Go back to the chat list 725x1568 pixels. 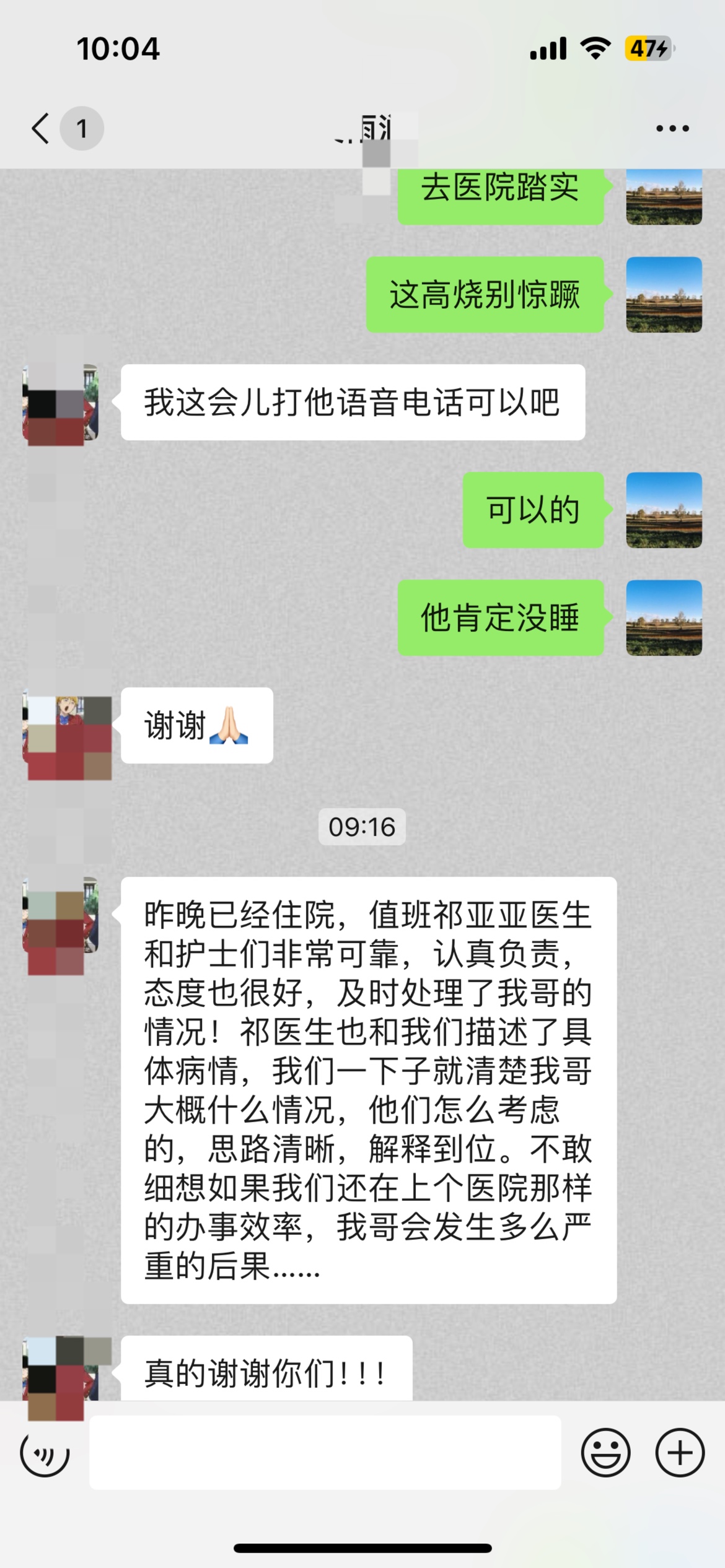[x=41, y=129]
